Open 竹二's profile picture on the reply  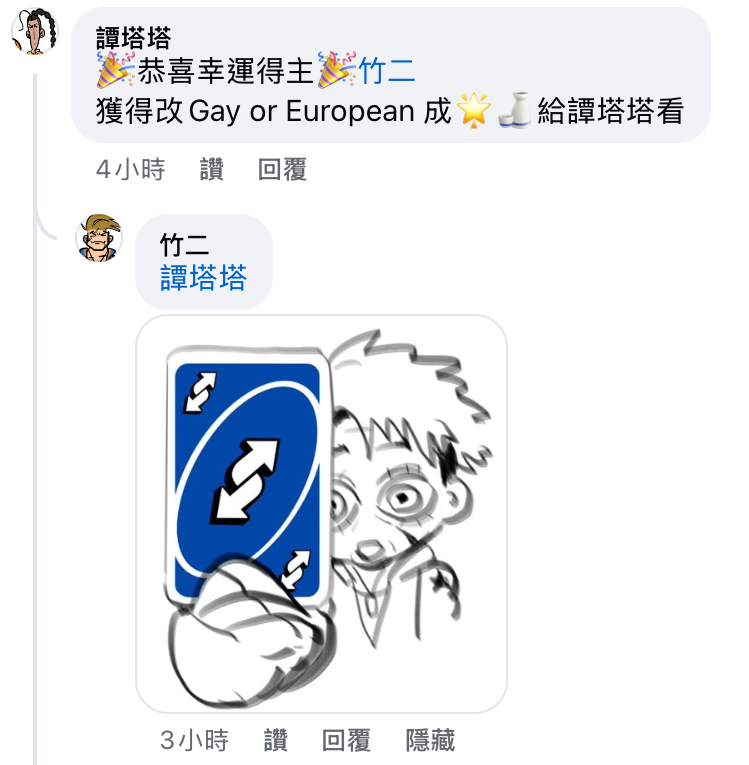(100, 238)
